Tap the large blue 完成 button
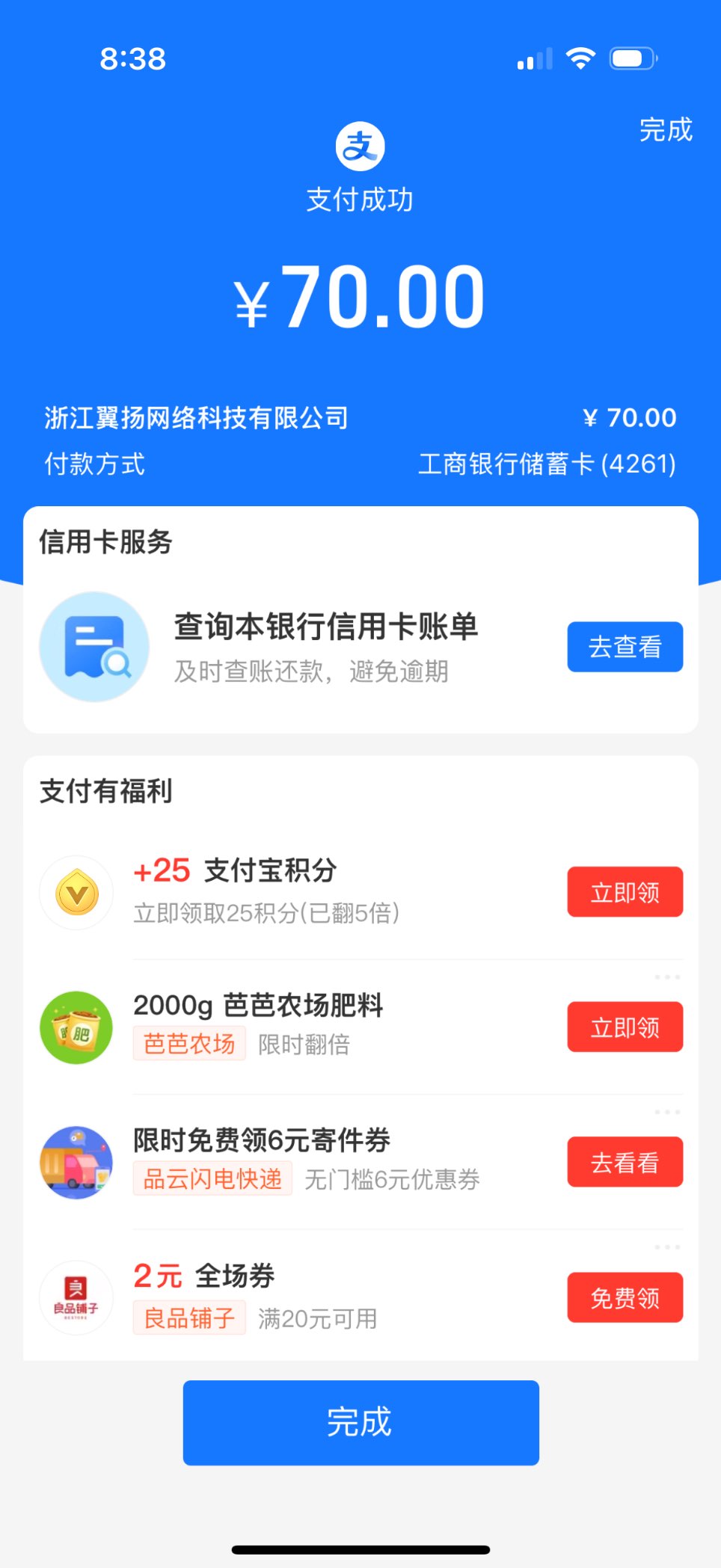 tap(360, 1422)
